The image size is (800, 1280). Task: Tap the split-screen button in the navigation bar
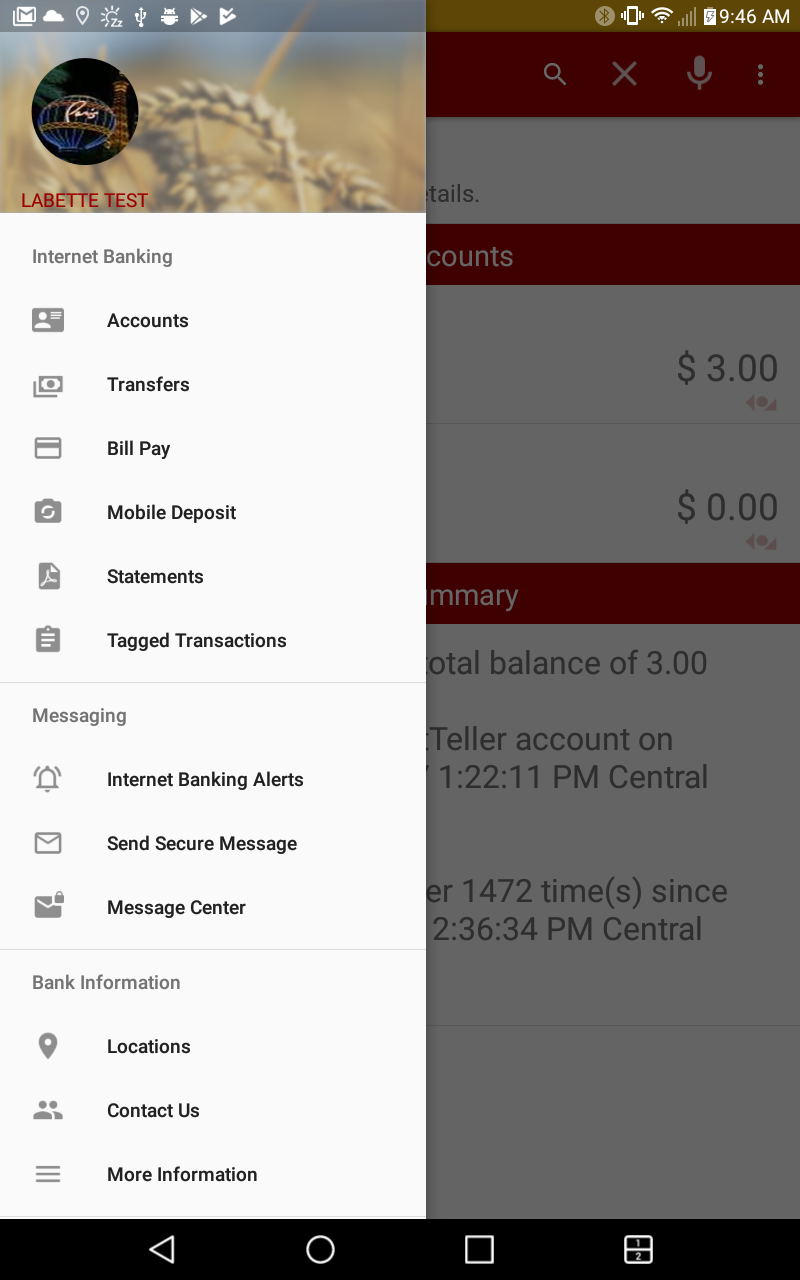pos(637,1249)
